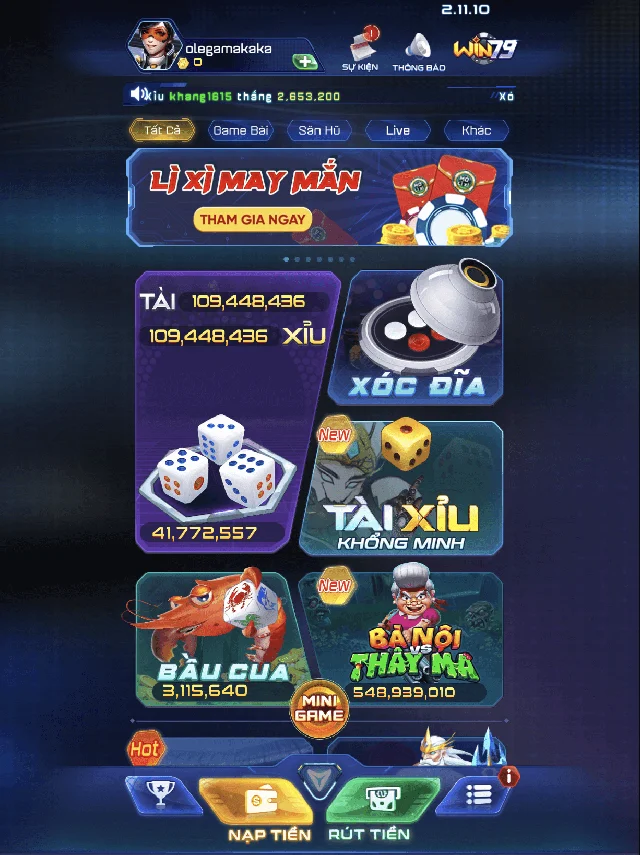Open Sự Kiện events
Screen dimensions: 640x855
pos(360,49)
